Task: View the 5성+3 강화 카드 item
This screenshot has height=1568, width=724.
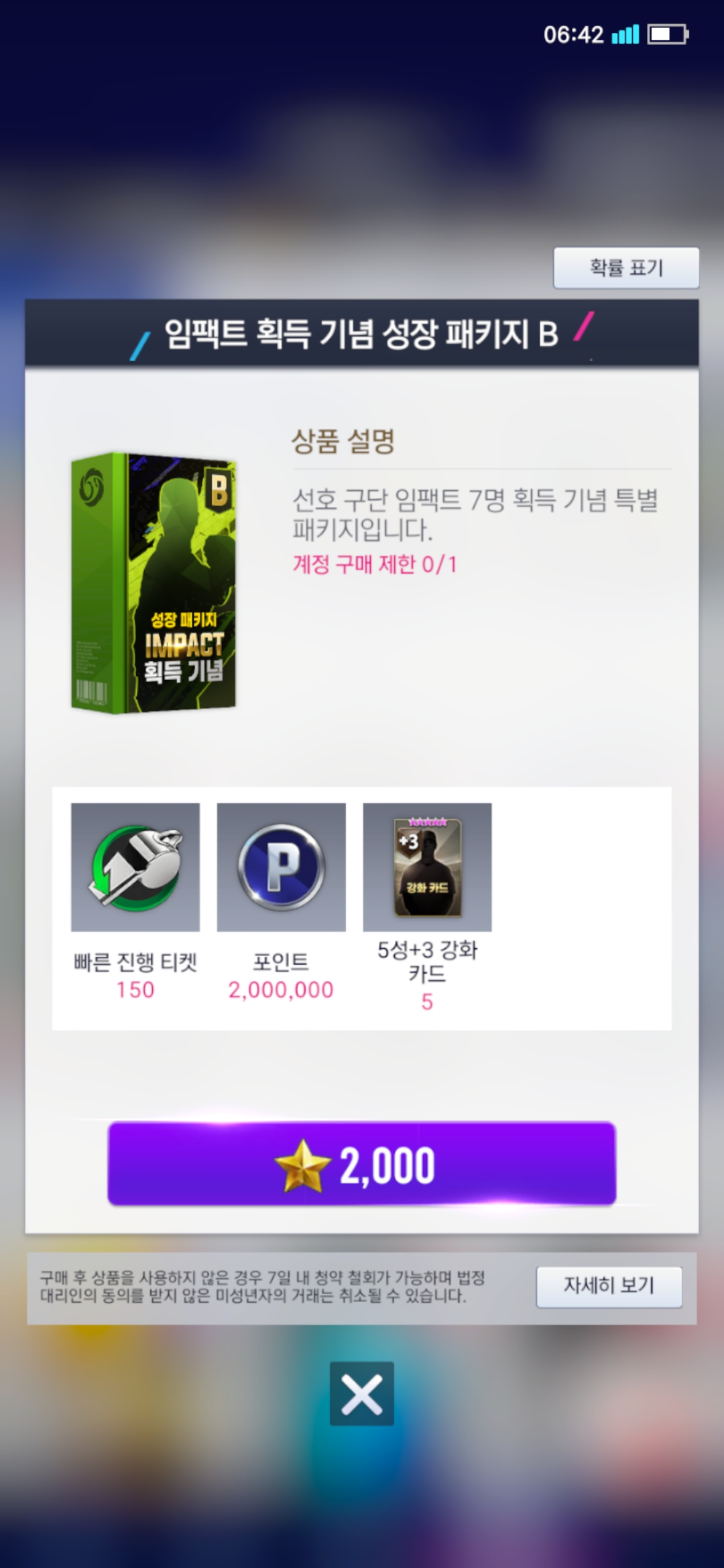Action: 427,867
